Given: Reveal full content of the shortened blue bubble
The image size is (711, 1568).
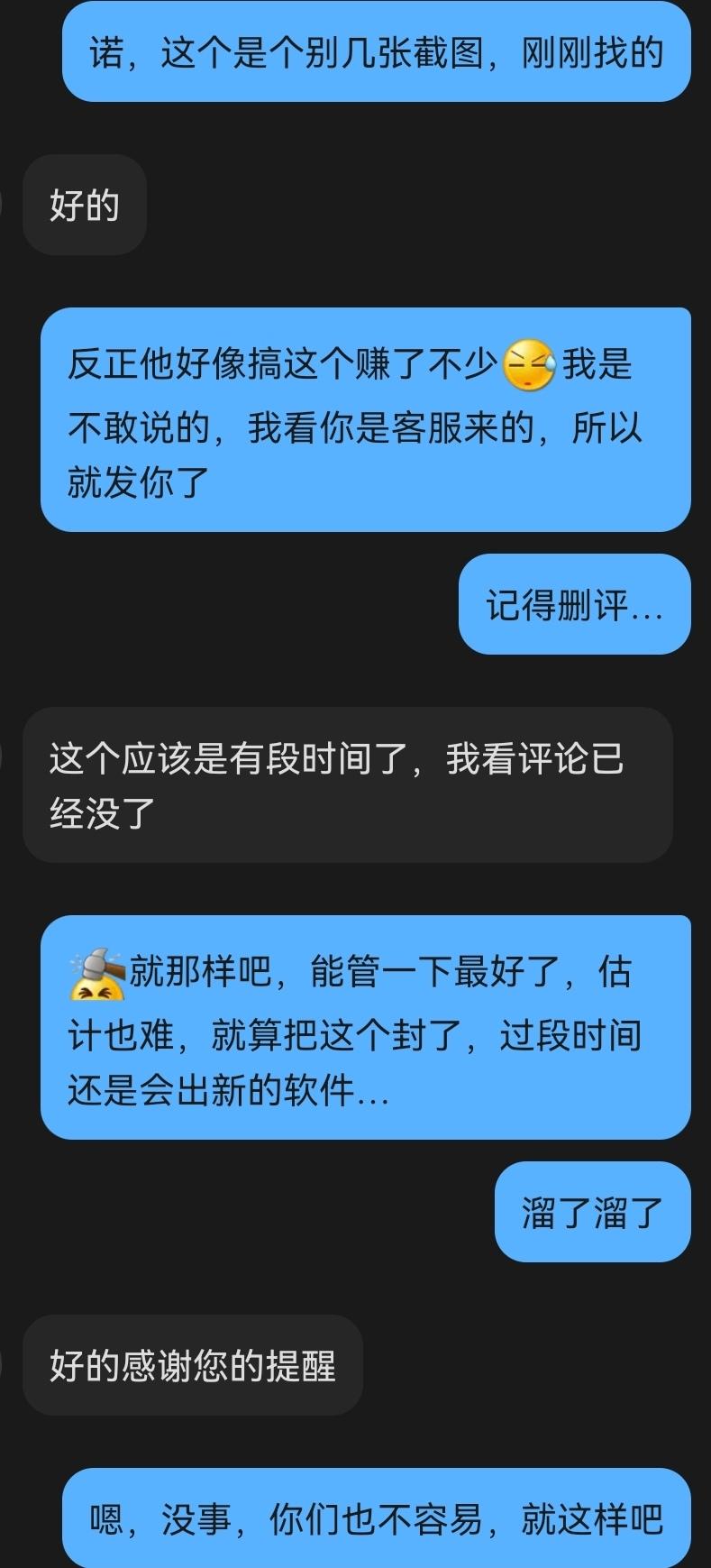Looking at the screenshot, I should (573, 604).
